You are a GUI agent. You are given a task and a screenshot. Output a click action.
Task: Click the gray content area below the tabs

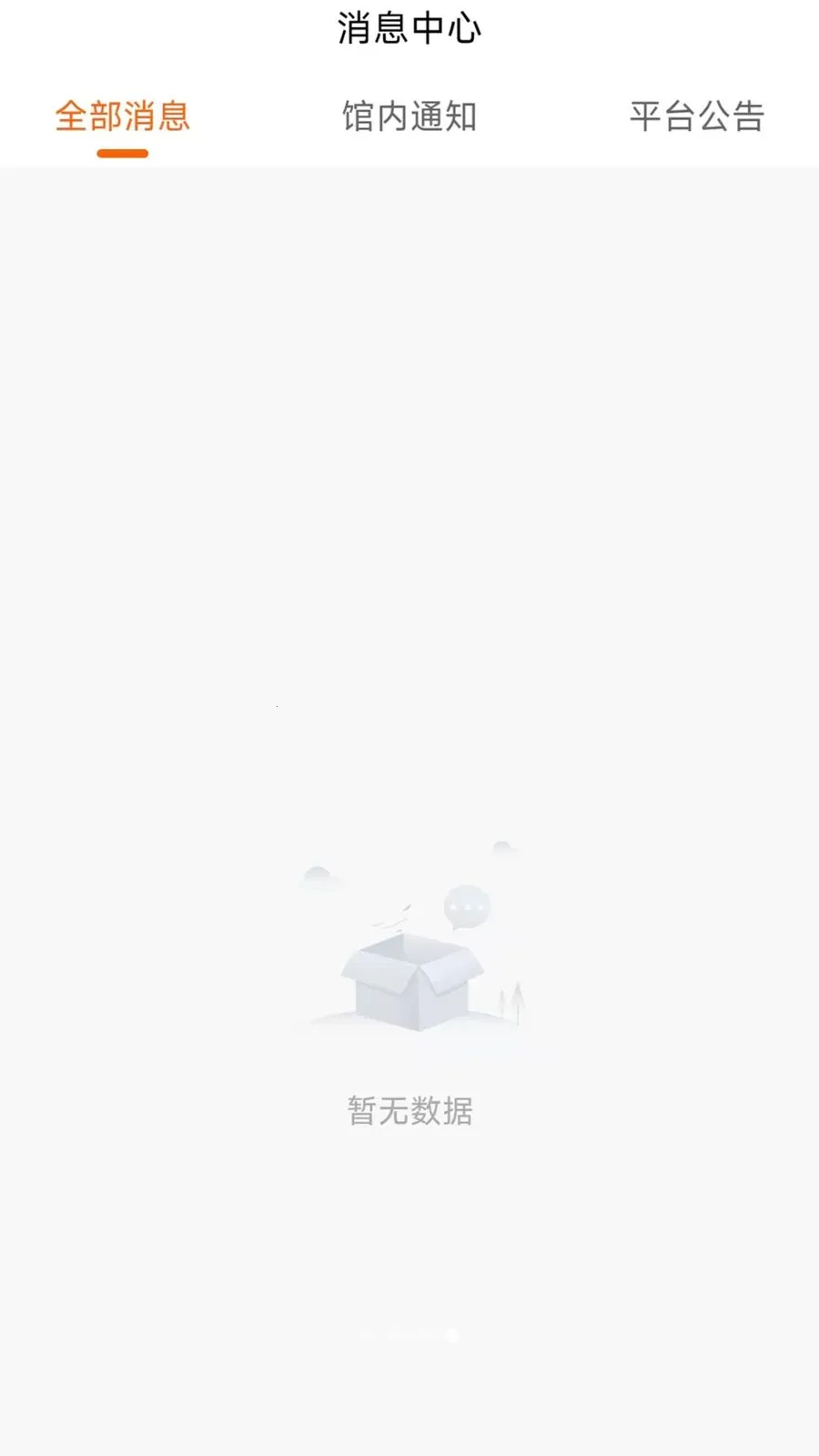409,409
